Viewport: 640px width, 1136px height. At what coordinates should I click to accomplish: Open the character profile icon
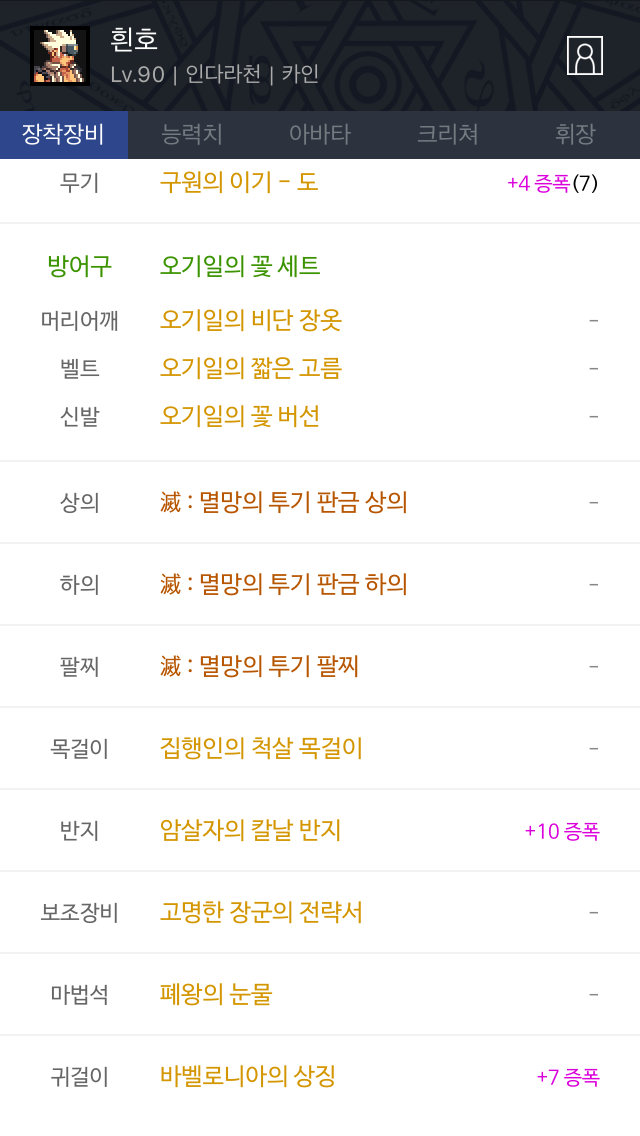pos(584,56)
